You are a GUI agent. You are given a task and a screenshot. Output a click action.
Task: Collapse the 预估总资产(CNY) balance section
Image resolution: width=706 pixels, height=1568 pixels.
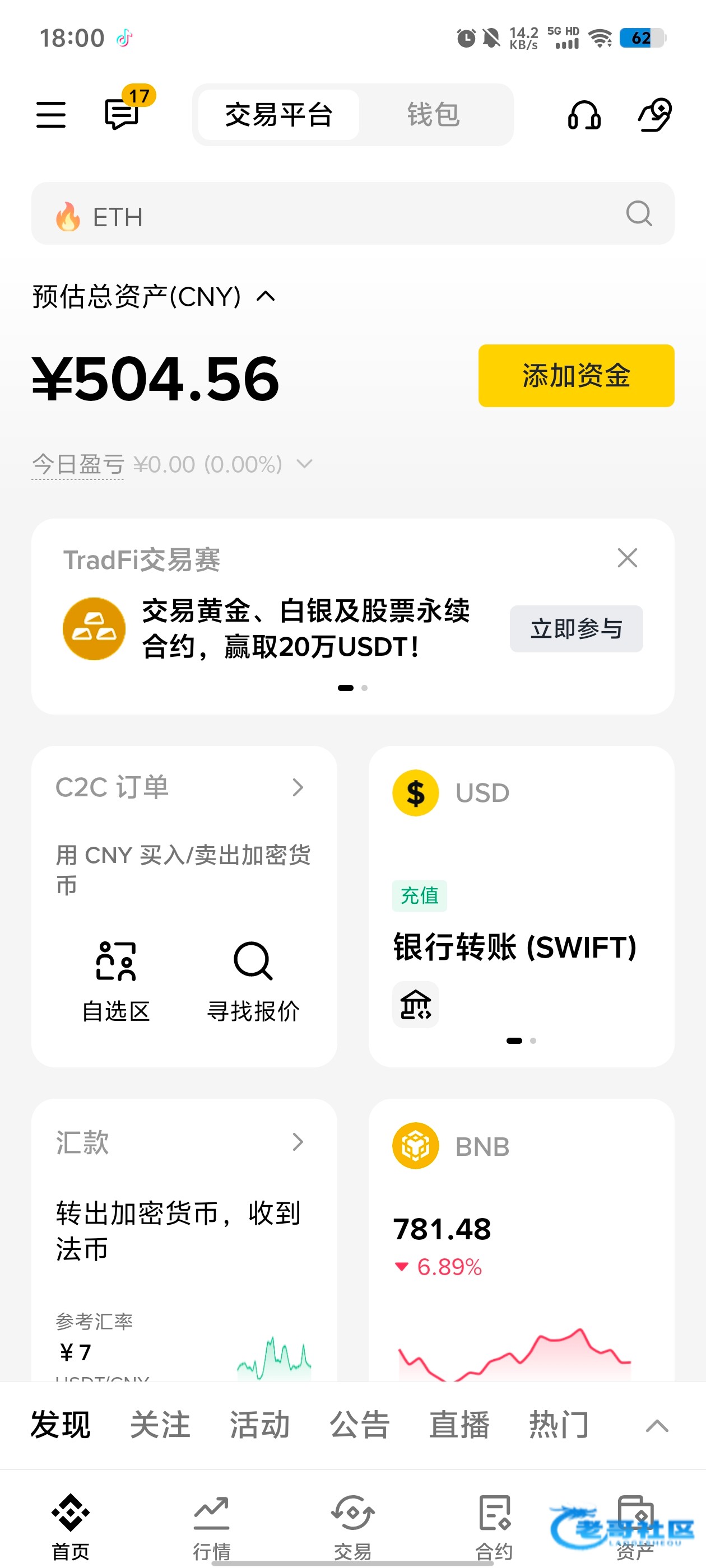click(266, 297)
